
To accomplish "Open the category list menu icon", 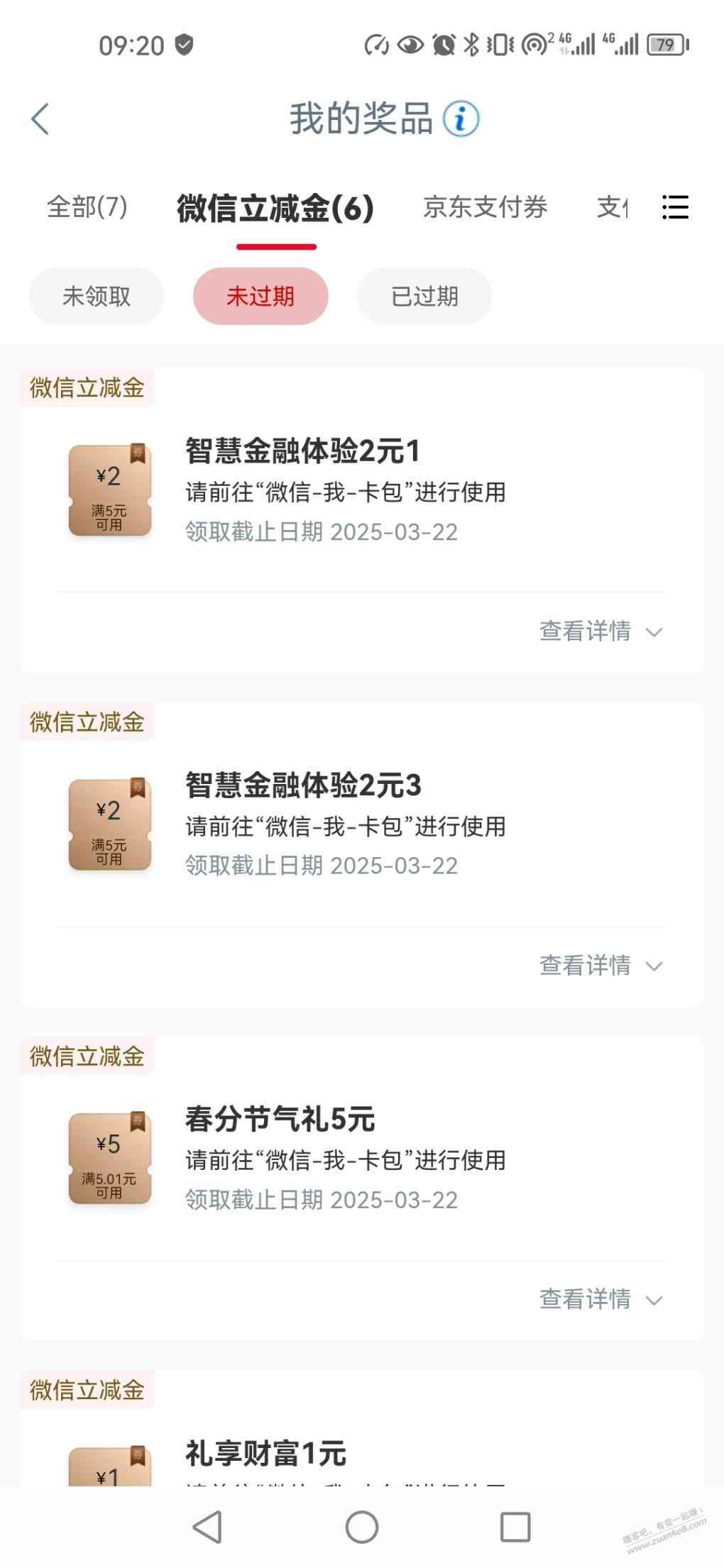I will pos(674,207).
